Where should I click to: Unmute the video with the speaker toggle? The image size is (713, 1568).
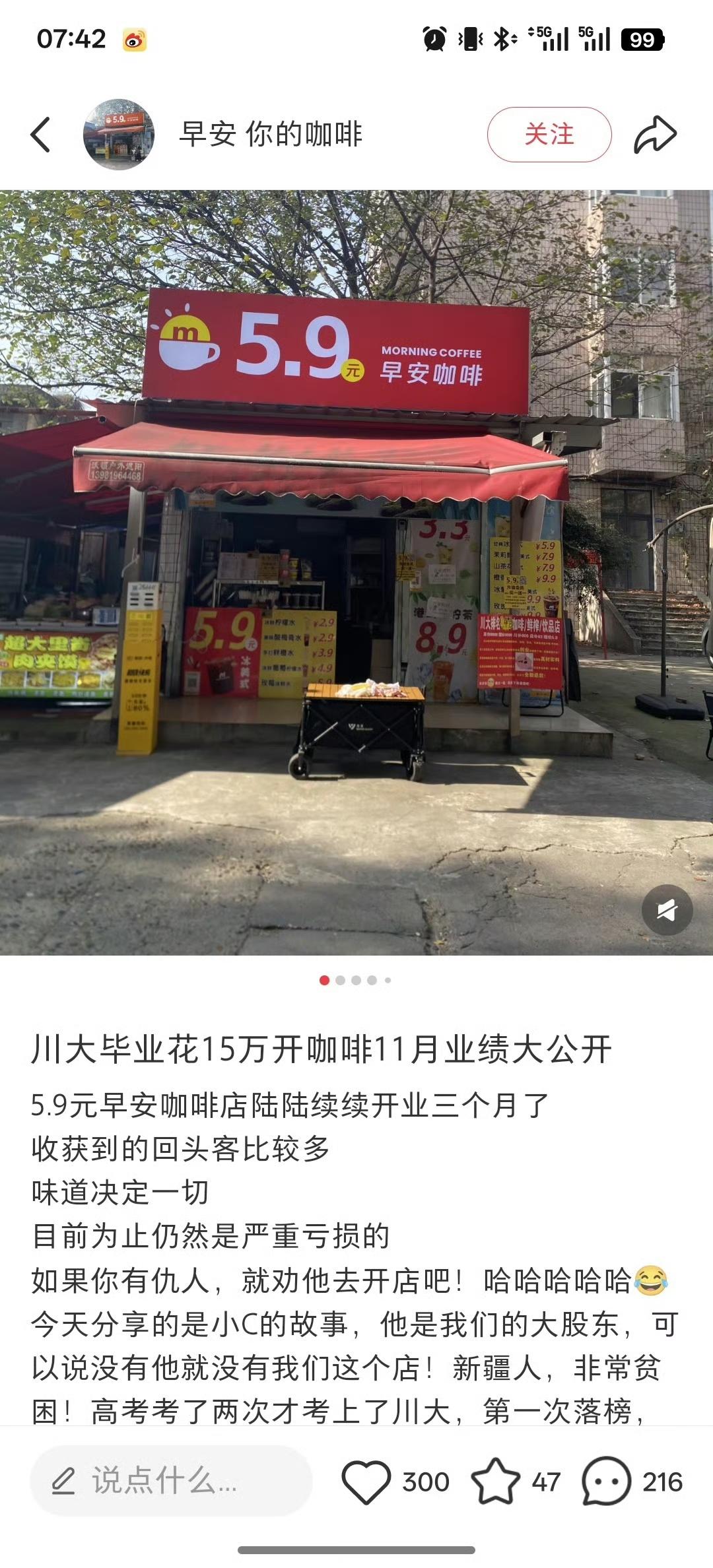click(667, 911)
